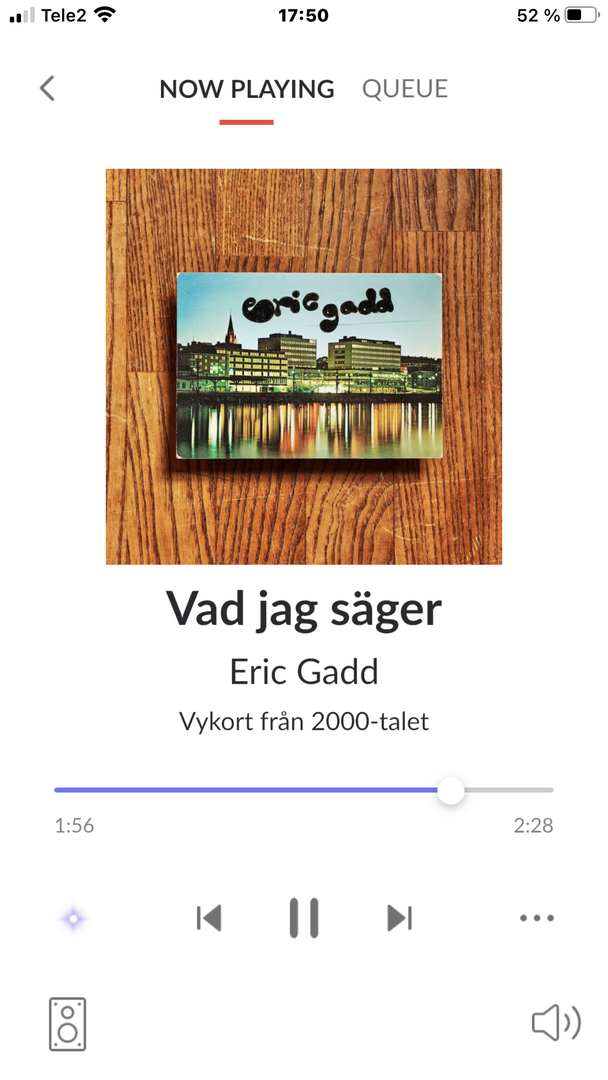Tap the purple sparkle icon
The height and width of the screenshot is (1080, 608).
73,918
